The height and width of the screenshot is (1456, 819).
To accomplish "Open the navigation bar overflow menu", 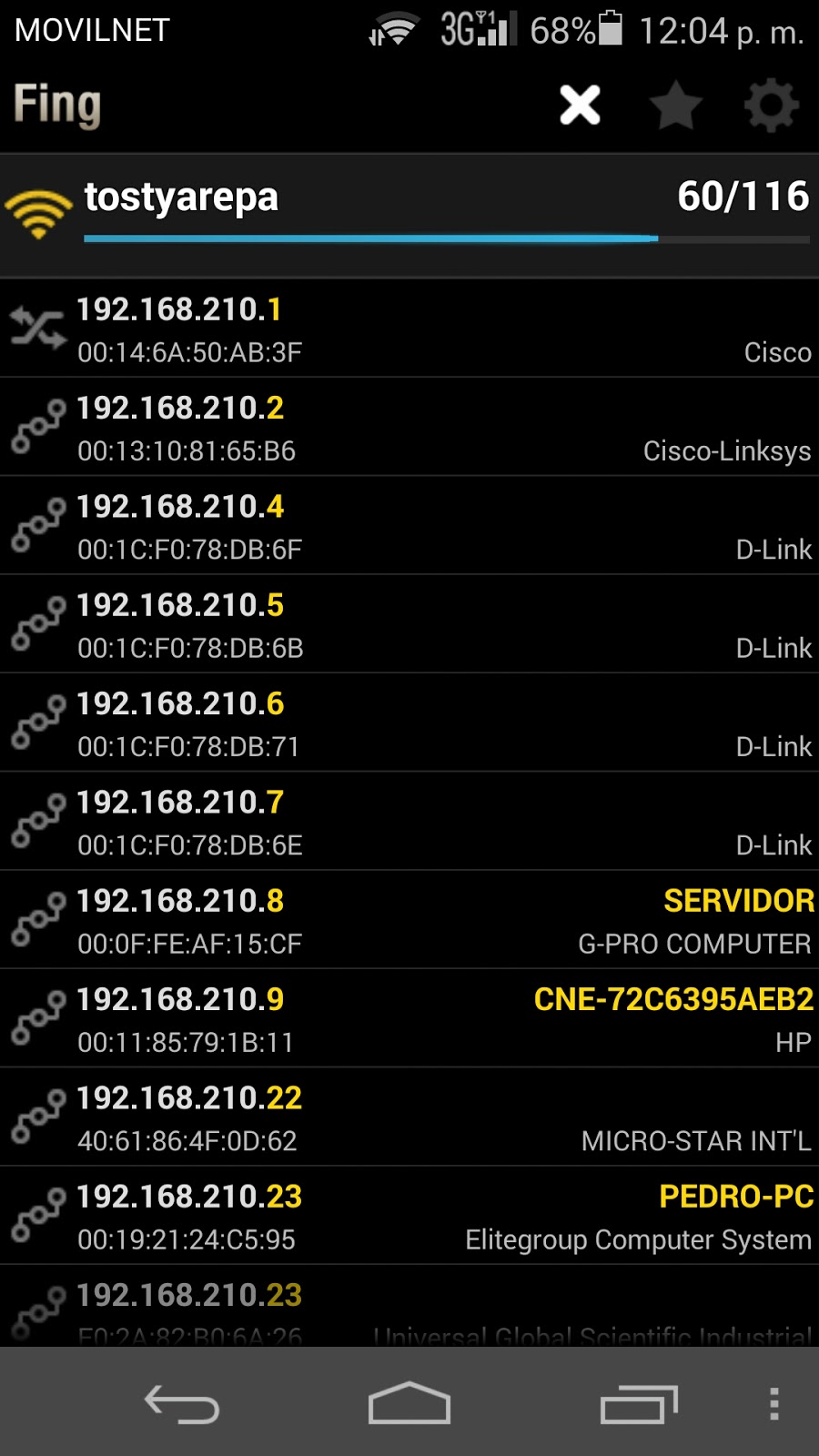I will (x=773, y=1404).
